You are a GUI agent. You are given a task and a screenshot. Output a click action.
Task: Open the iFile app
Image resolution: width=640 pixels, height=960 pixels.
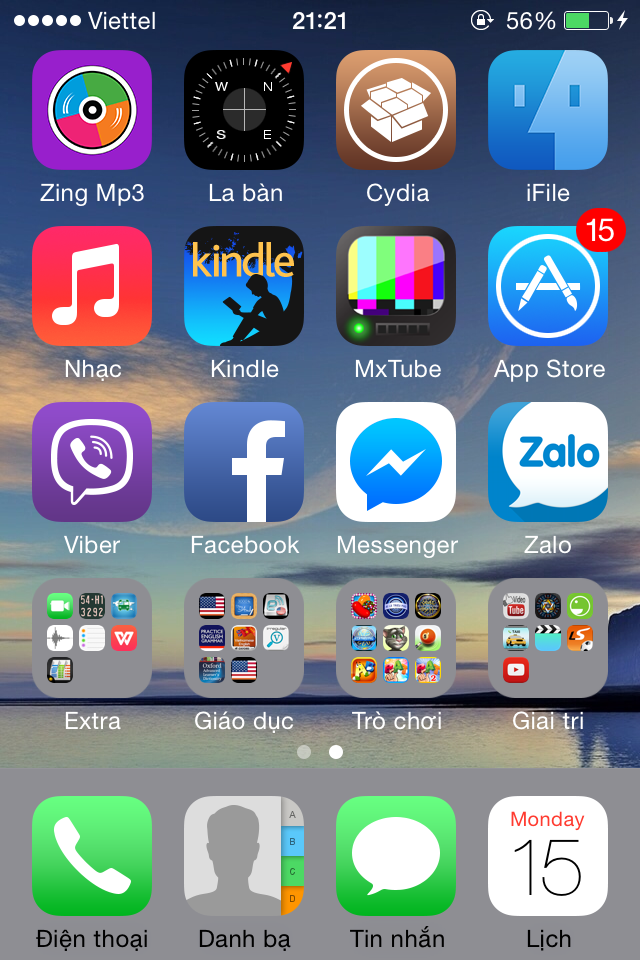coord(548,110)
